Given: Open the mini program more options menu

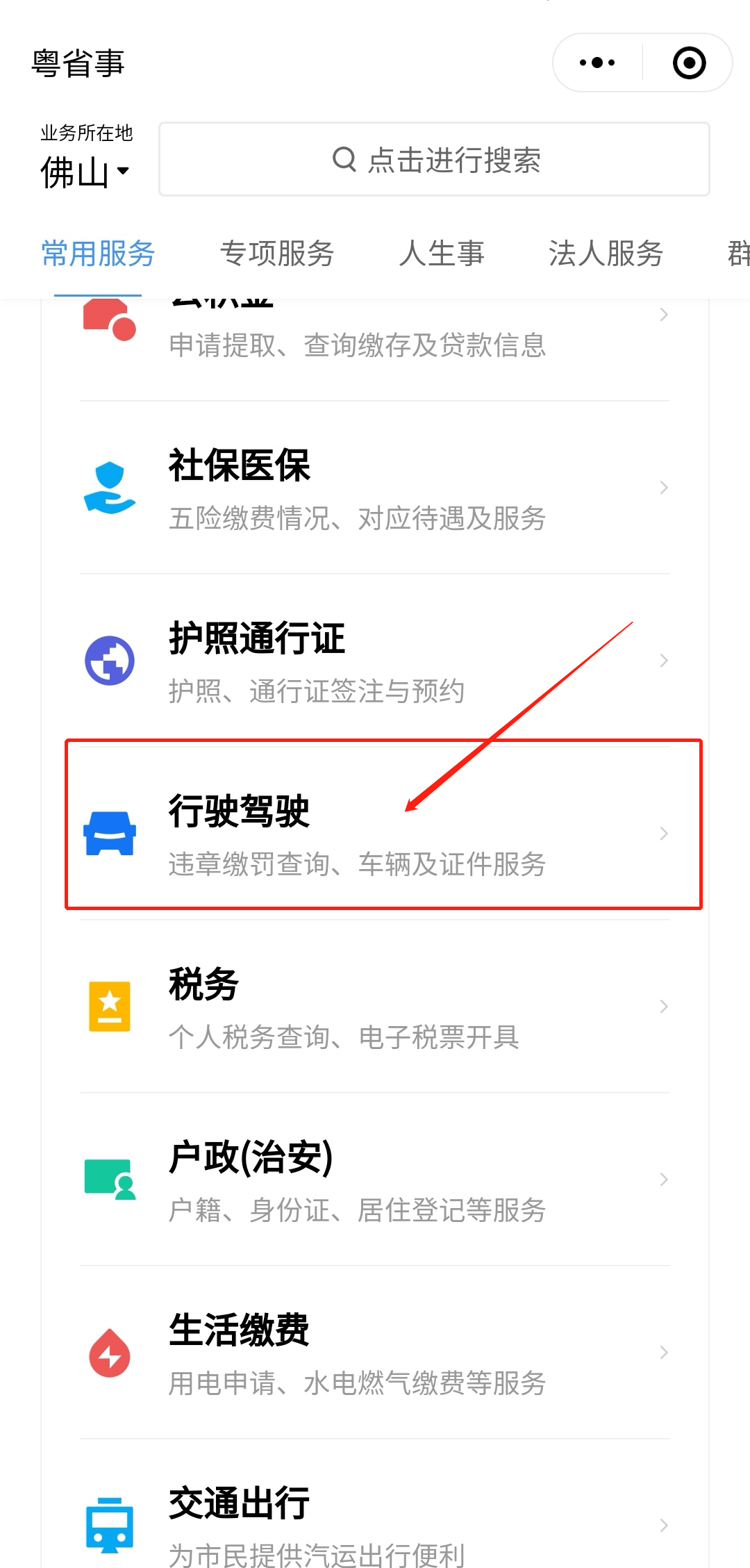Looking at the screenshot, I should (x=597, y=63).
